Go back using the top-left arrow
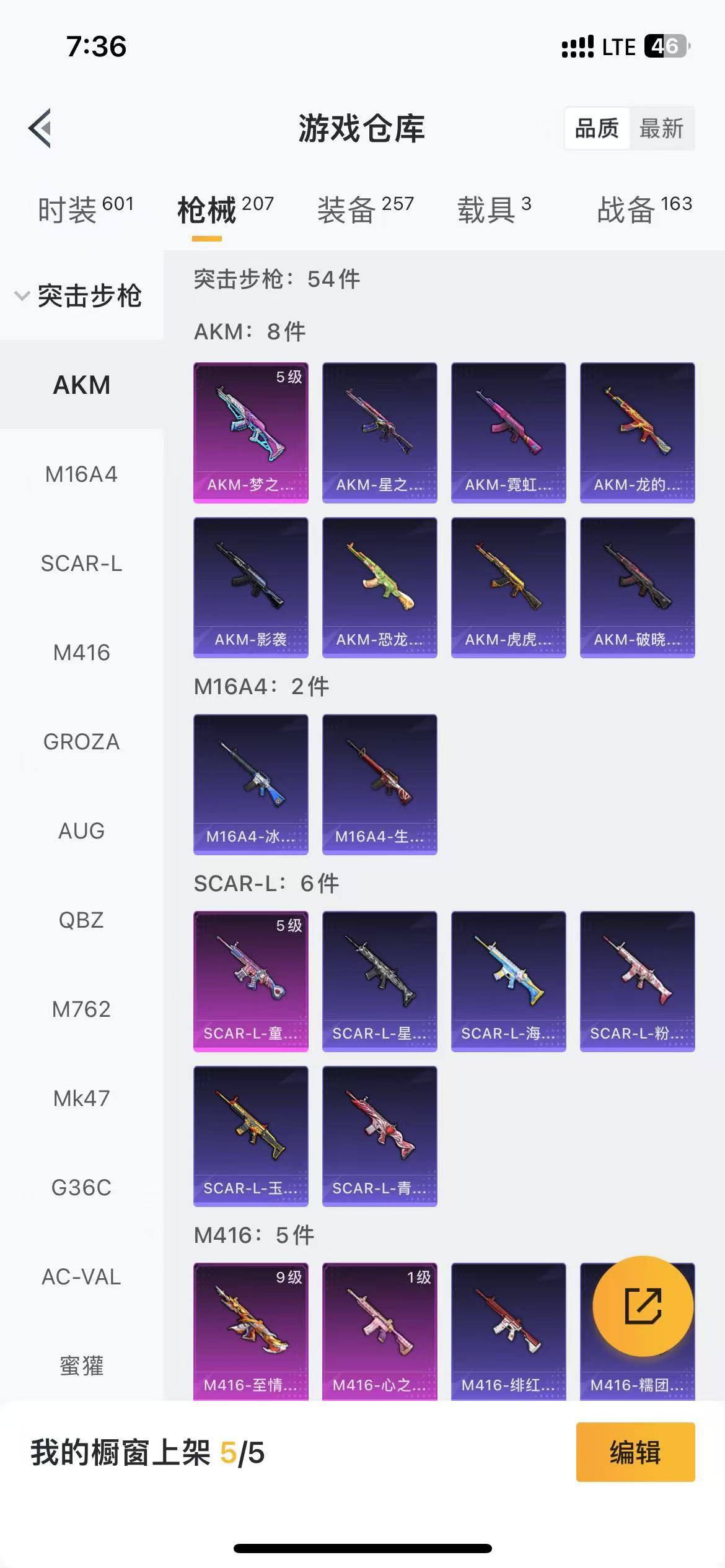The width and height of the screenshot is (725, 1568). 40,129
